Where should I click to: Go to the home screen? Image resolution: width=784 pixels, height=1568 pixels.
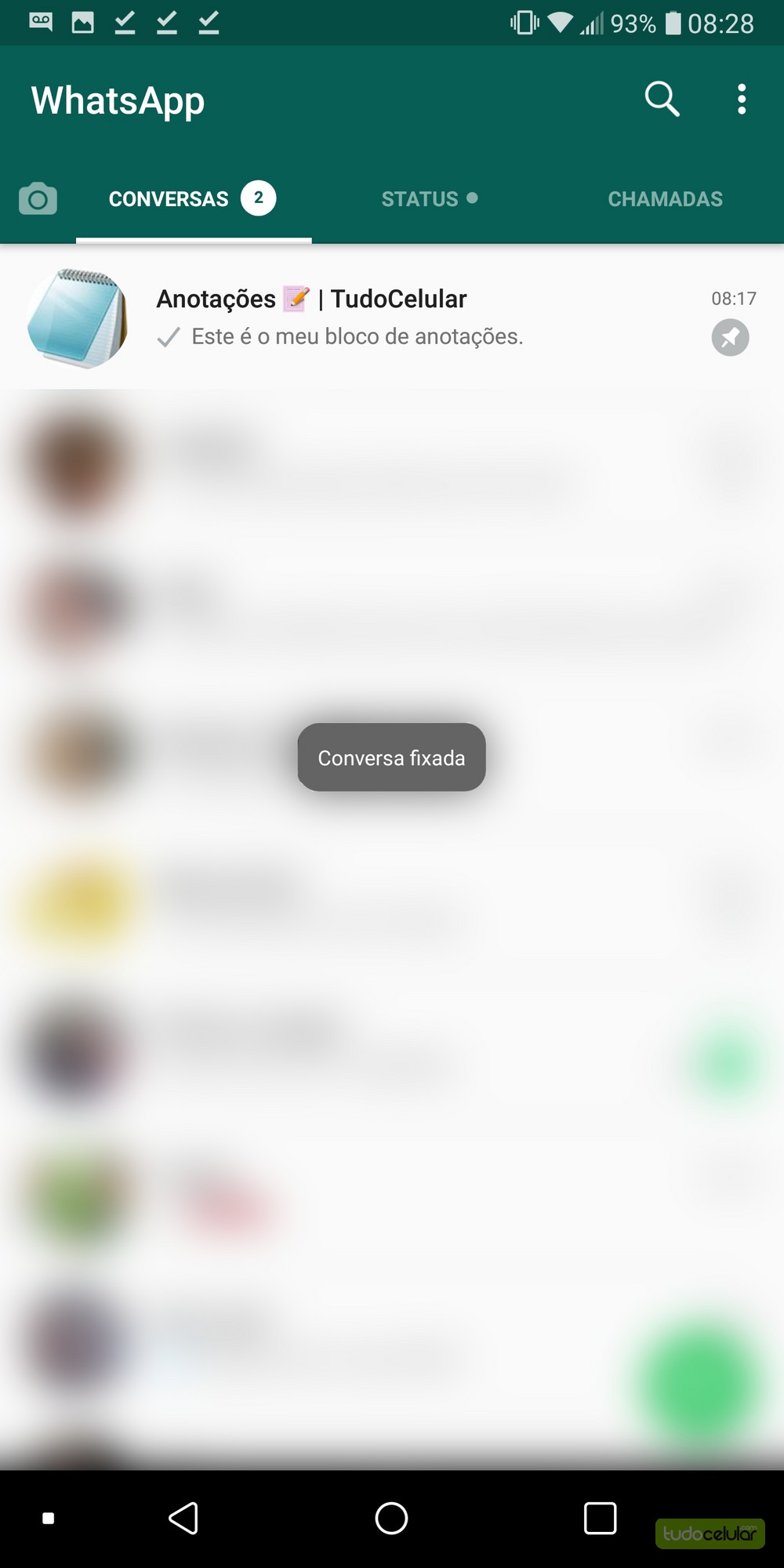click(391, 1518)
